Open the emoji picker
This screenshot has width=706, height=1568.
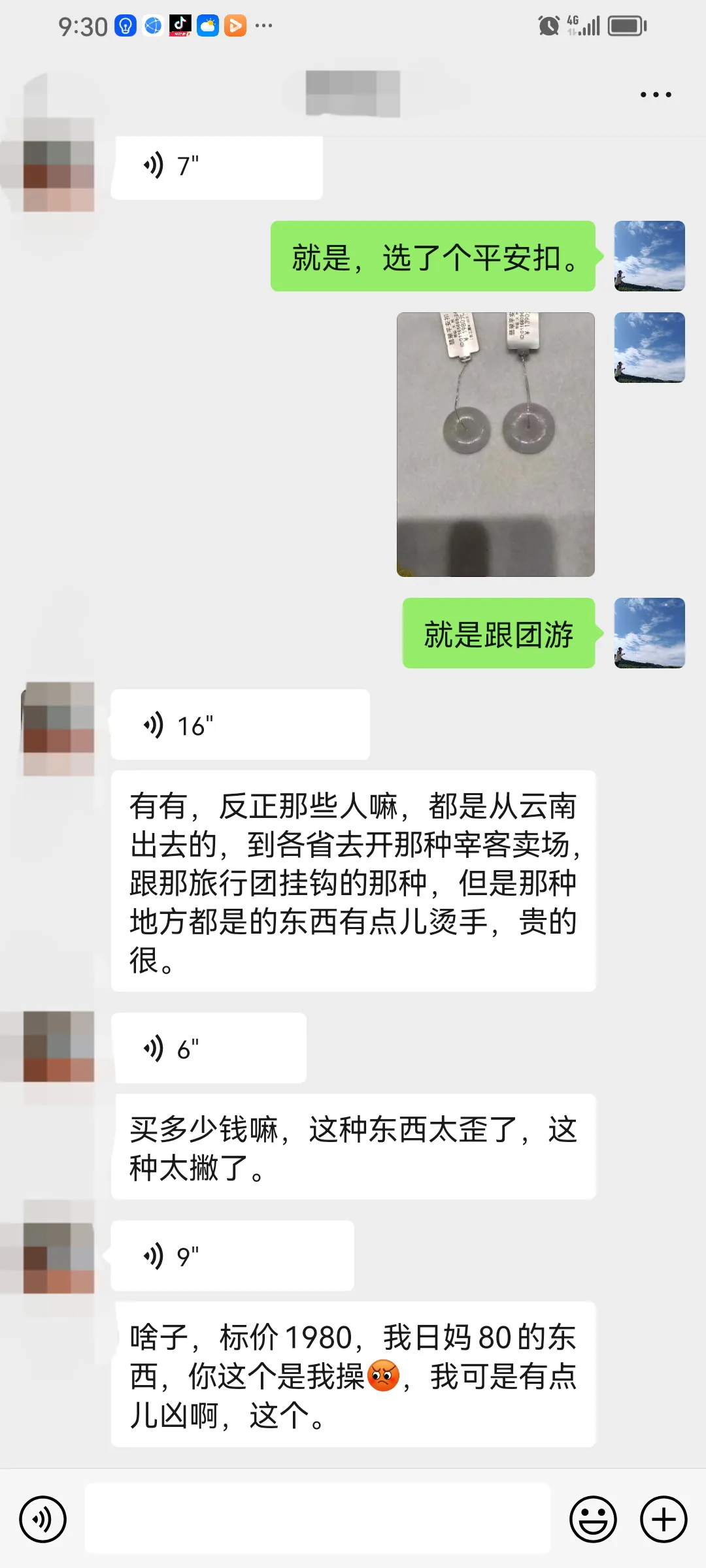pos(593,1519)
